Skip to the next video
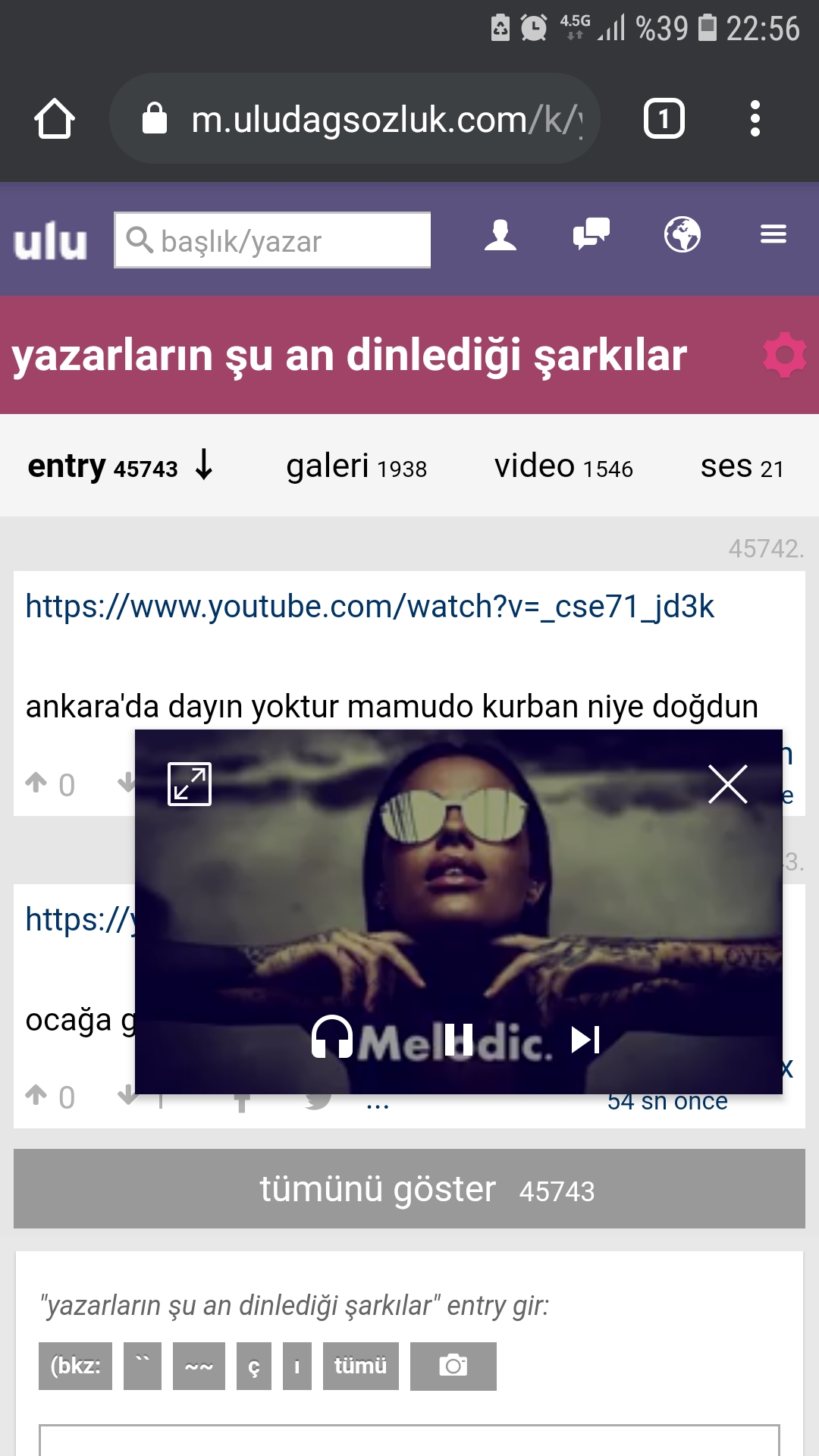This screenshot has height=1456, width=819. (x=585, y=1040)
